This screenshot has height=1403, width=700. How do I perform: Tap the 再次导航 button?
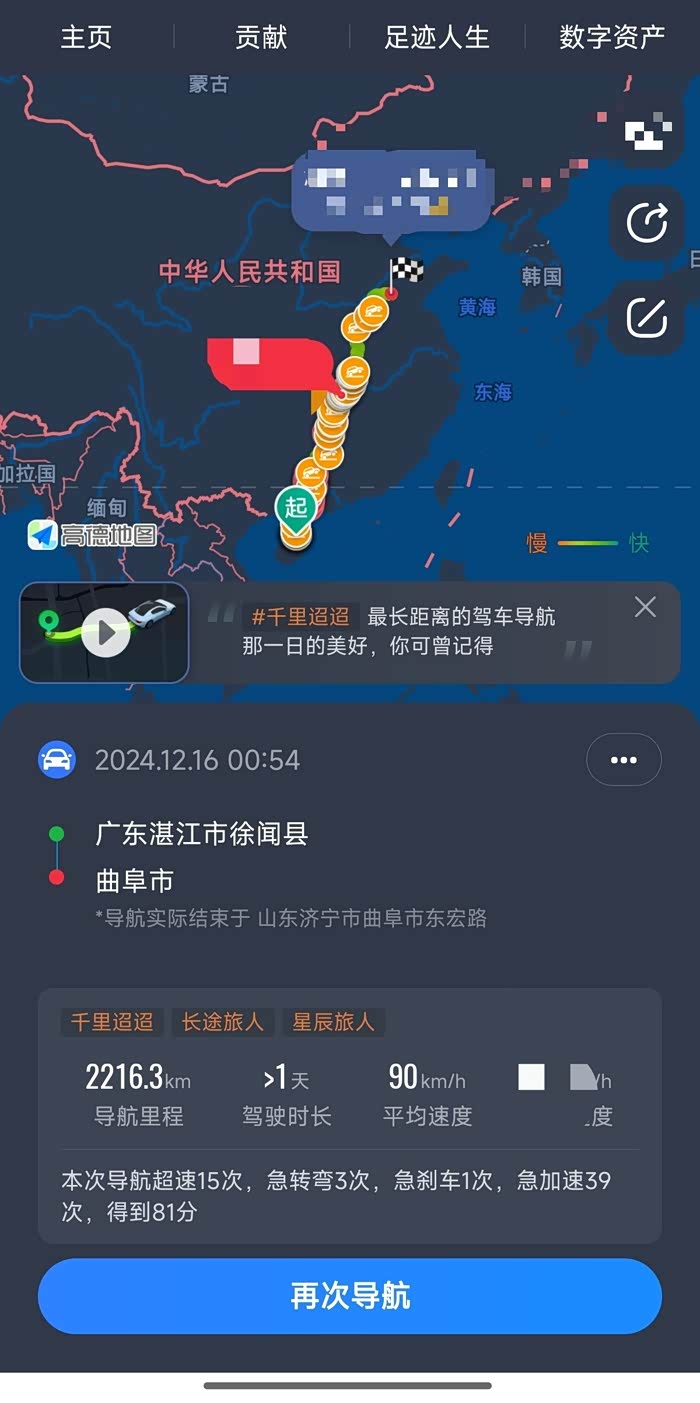point(350,1296)
